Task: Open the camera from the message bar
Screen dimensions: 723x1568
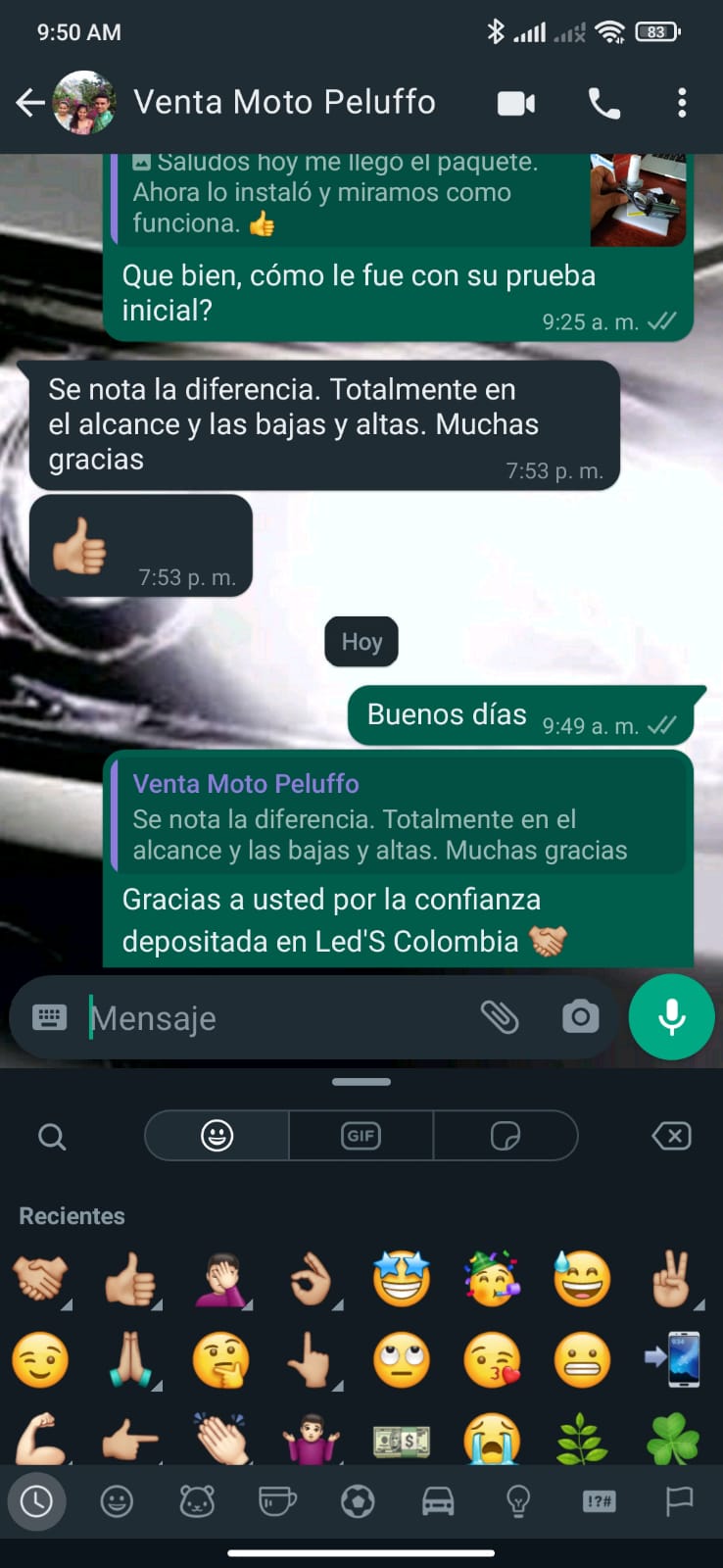Action: (x=580, y=1017)
